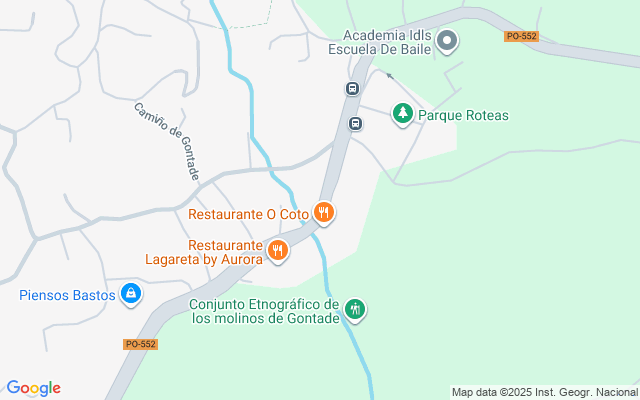This screenshot has height=400, width=640.
Task: Tap the upper bus stop icon
Action: 352,88
